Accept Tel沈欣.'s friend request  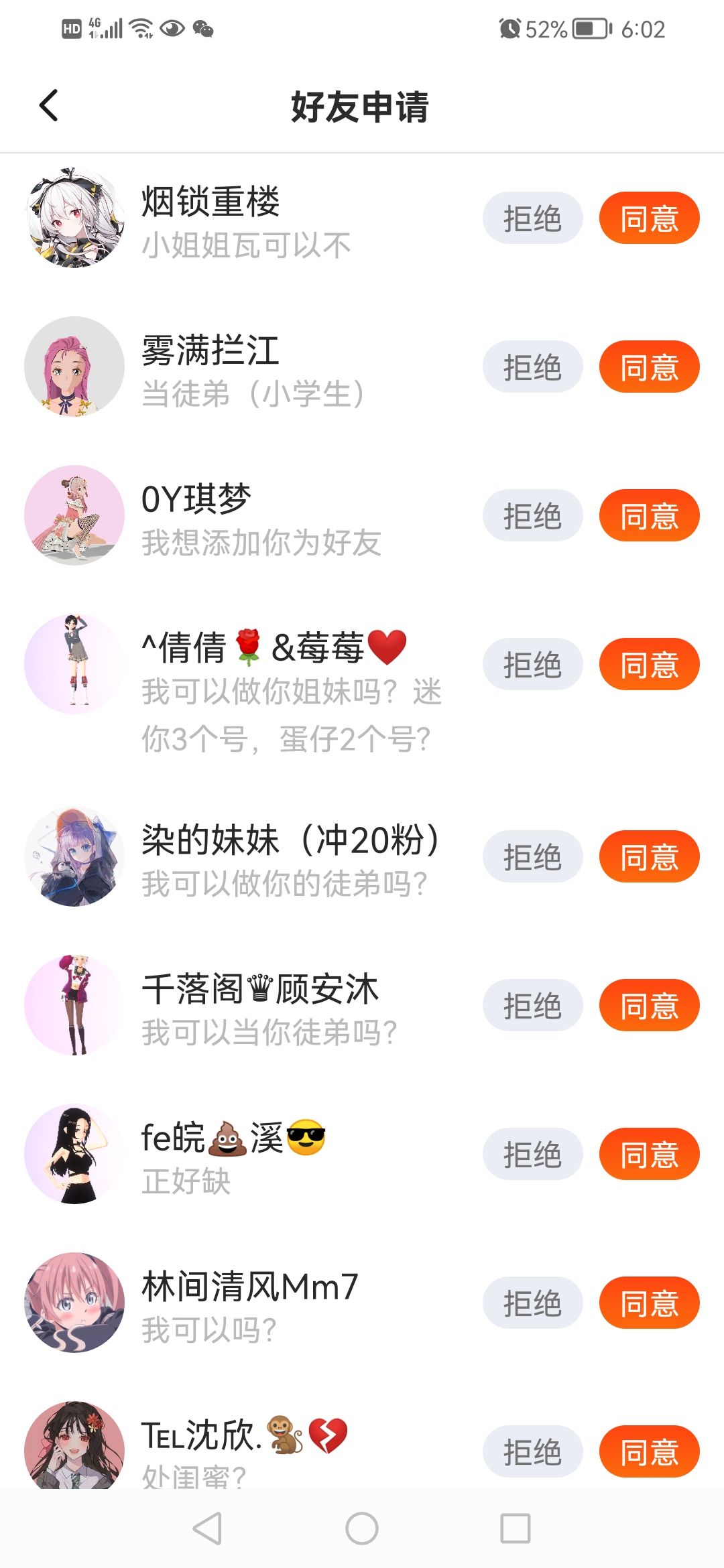[649, 1452]
